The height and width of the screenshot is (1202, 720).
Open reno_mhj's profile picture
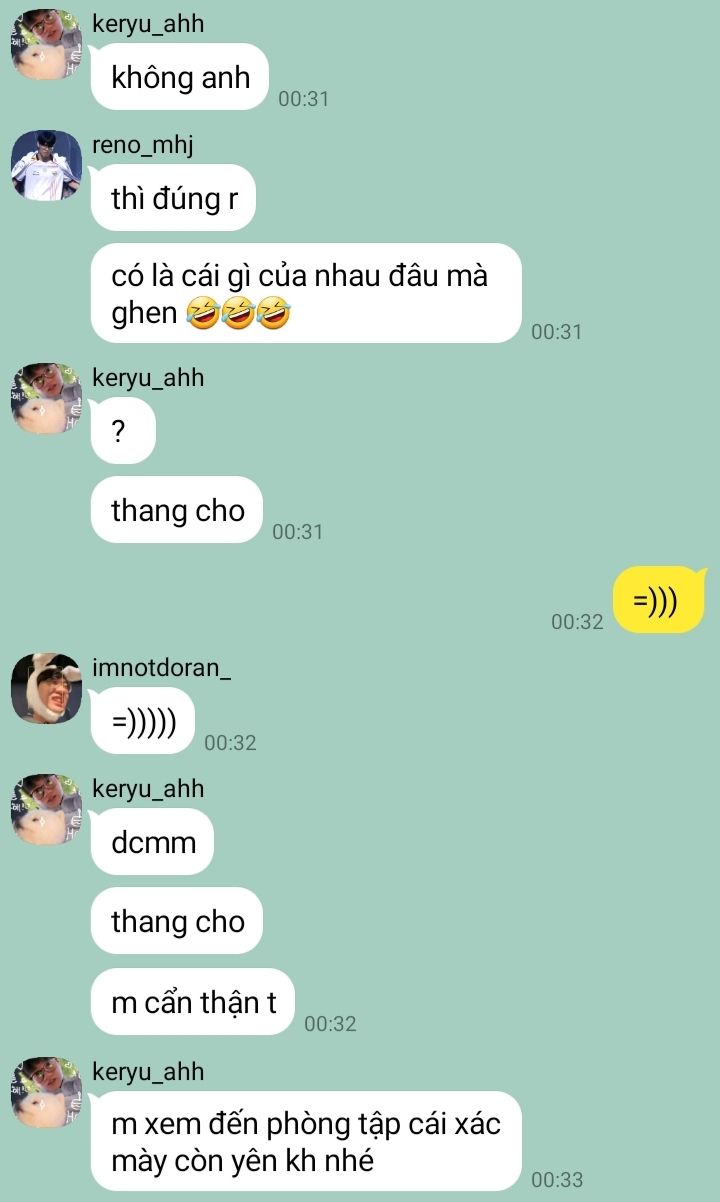46,165
